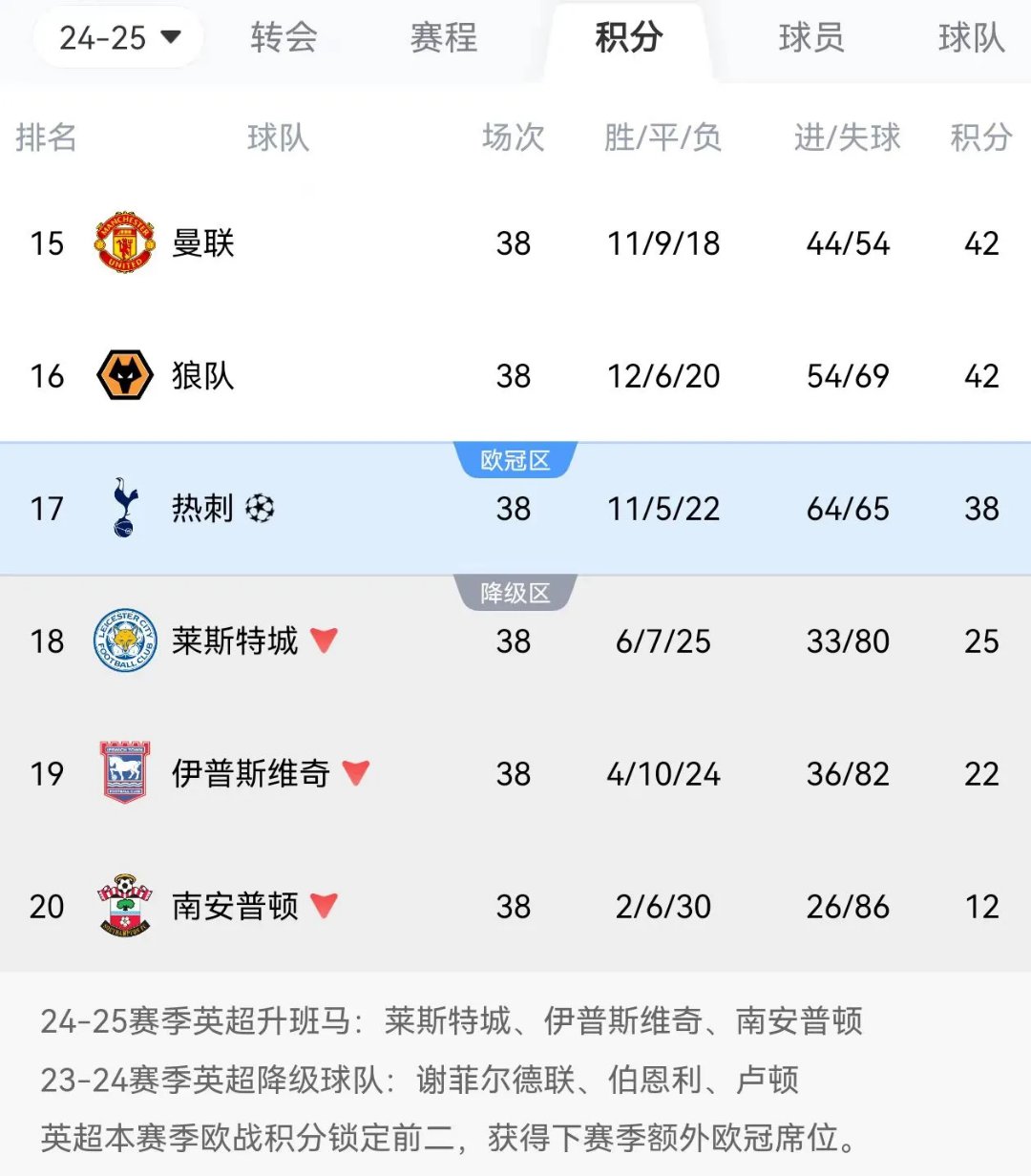Open the 莱斯特城 team row
This screenshot has height=1176, width=1031.
235,641
